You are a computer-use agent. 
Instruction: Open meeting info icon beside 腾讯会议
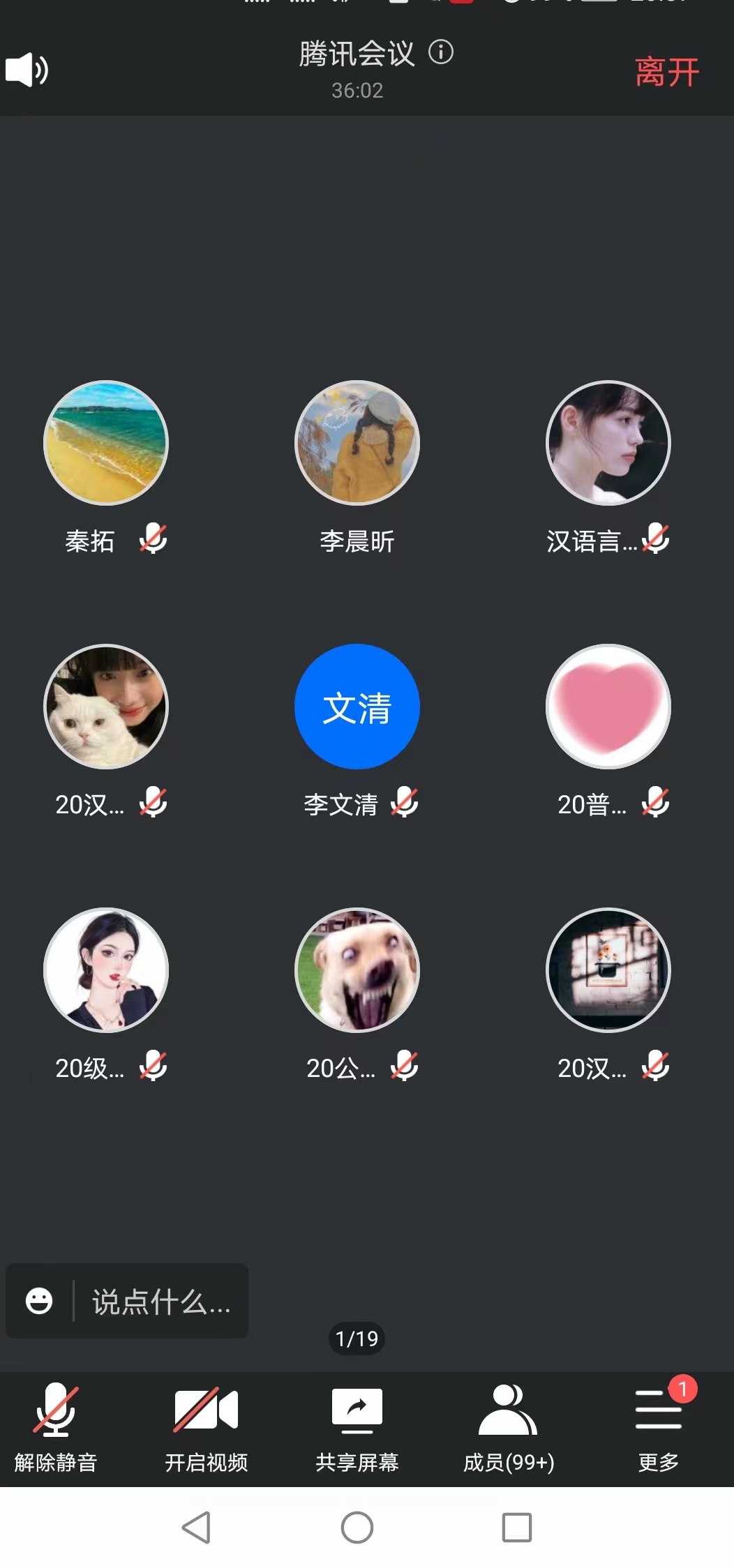pos(441,52)
